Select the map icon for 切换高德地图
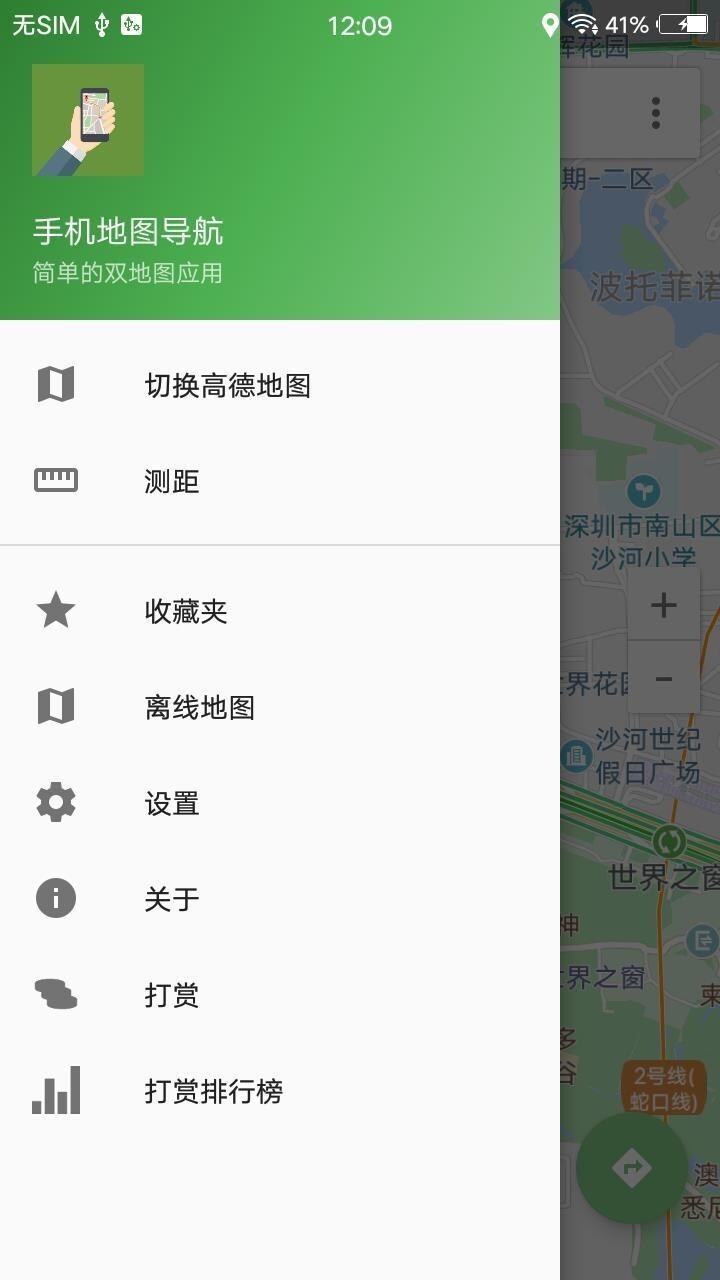Screen dimensions: 720x1280 [55, 383]
